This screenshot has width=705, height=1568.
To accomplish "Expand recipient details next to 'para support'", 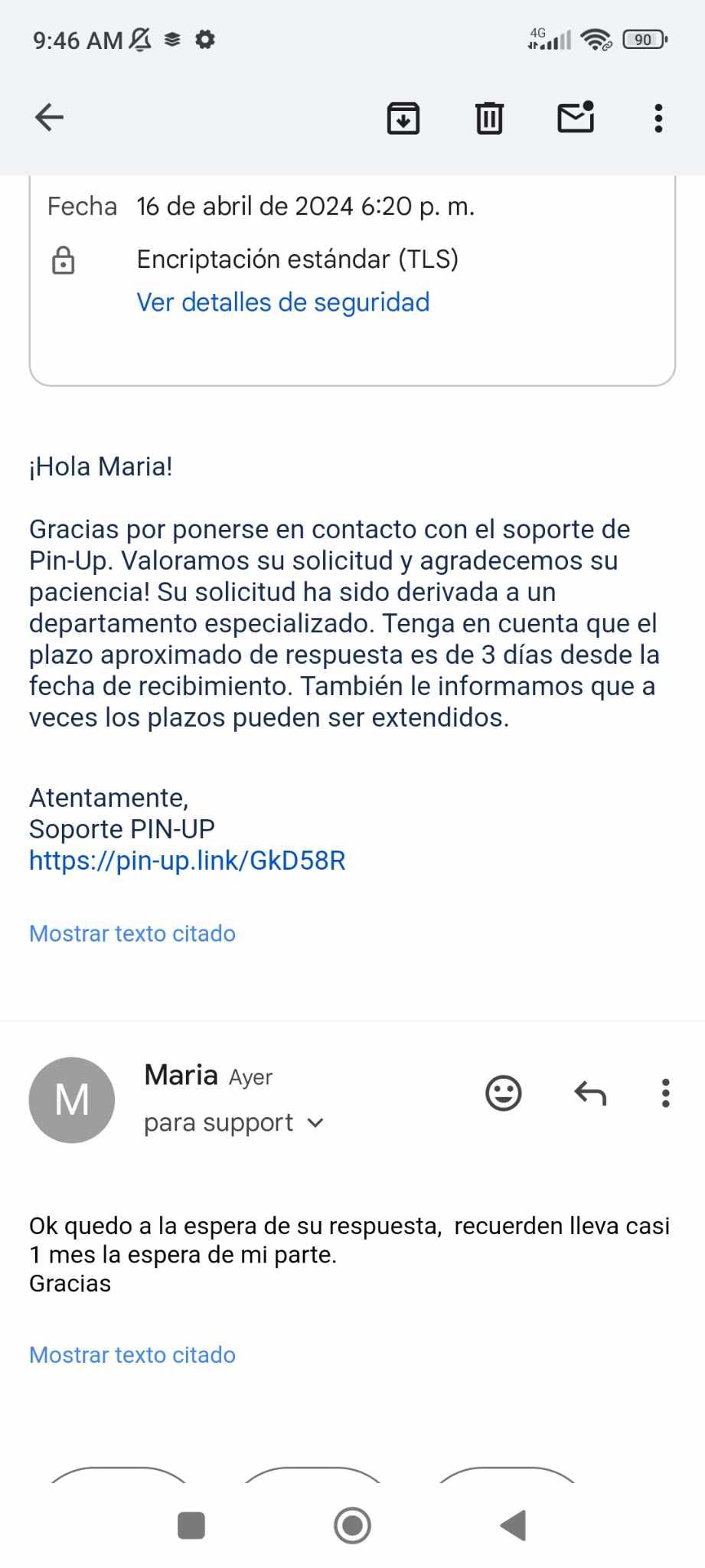I will click(x=315, y=1123).
